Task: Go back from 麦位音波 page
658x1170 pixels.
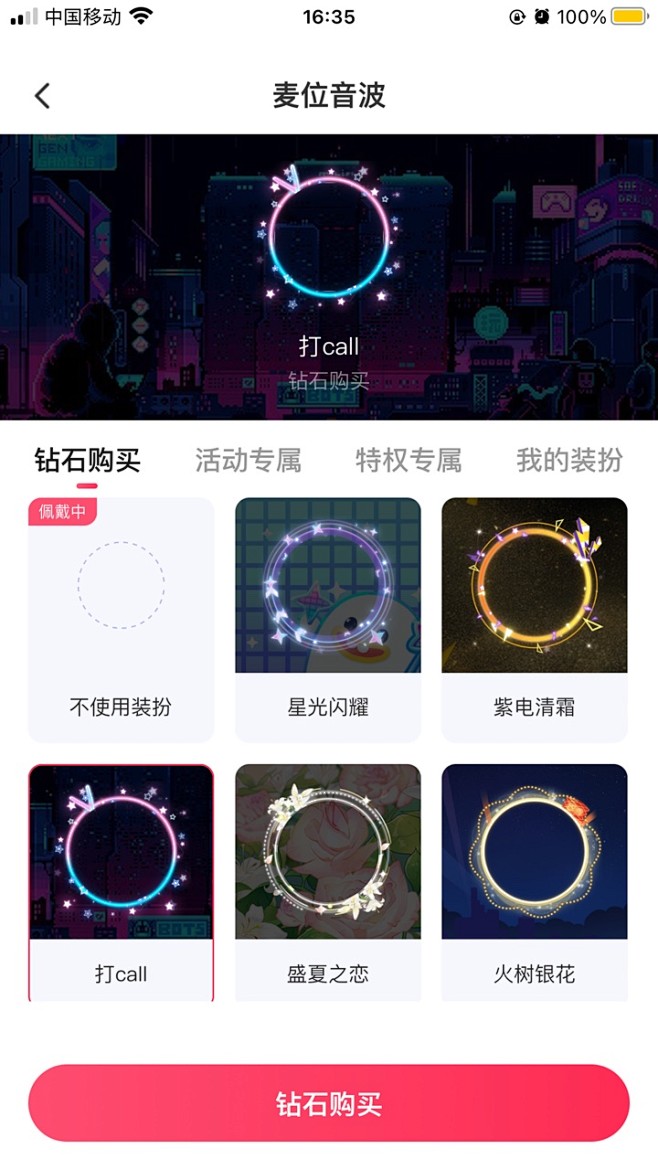Action: [x=42, y=96]
